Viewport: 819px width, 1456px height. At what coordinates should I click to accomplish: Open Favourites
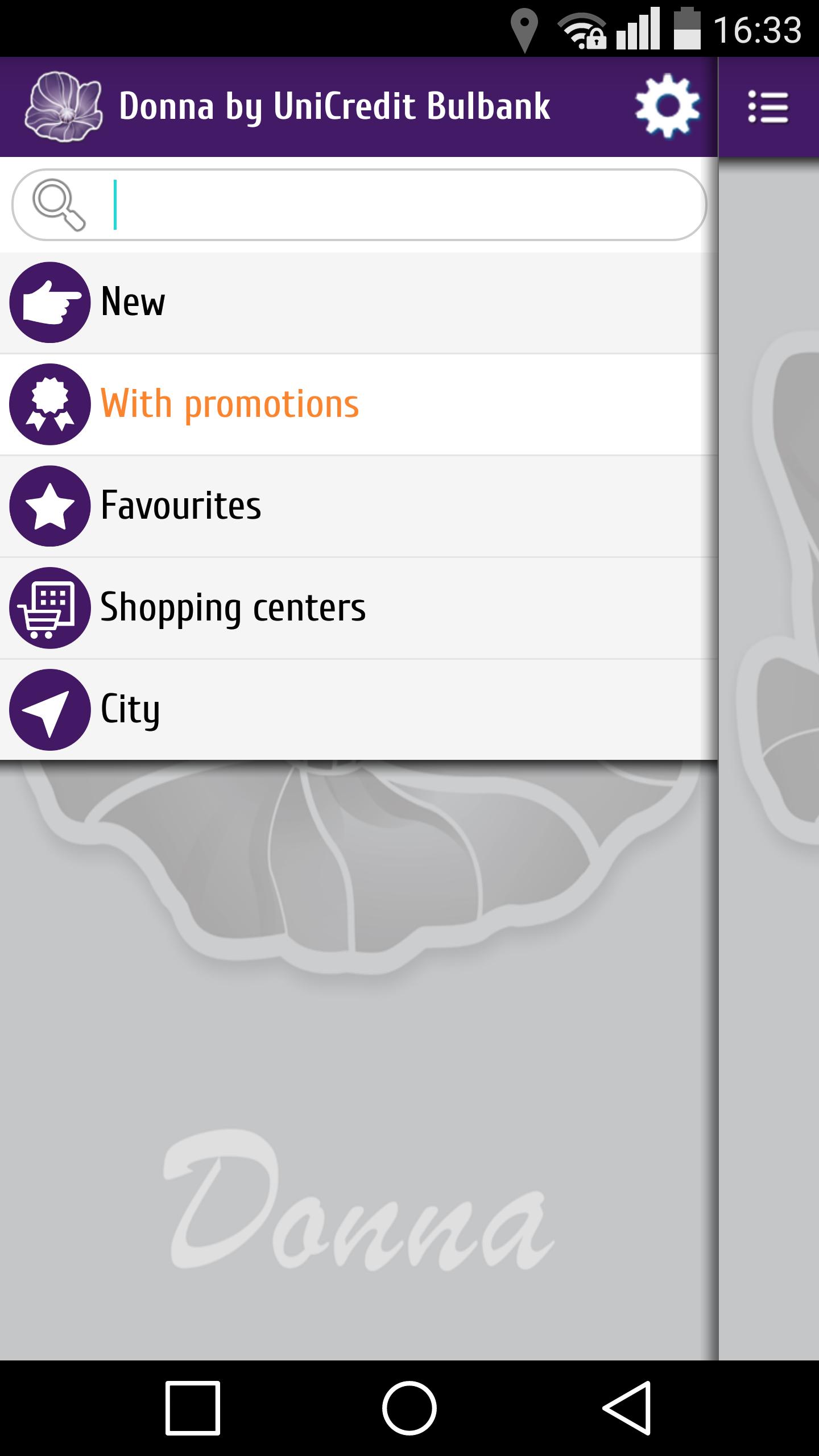(358, 506)
